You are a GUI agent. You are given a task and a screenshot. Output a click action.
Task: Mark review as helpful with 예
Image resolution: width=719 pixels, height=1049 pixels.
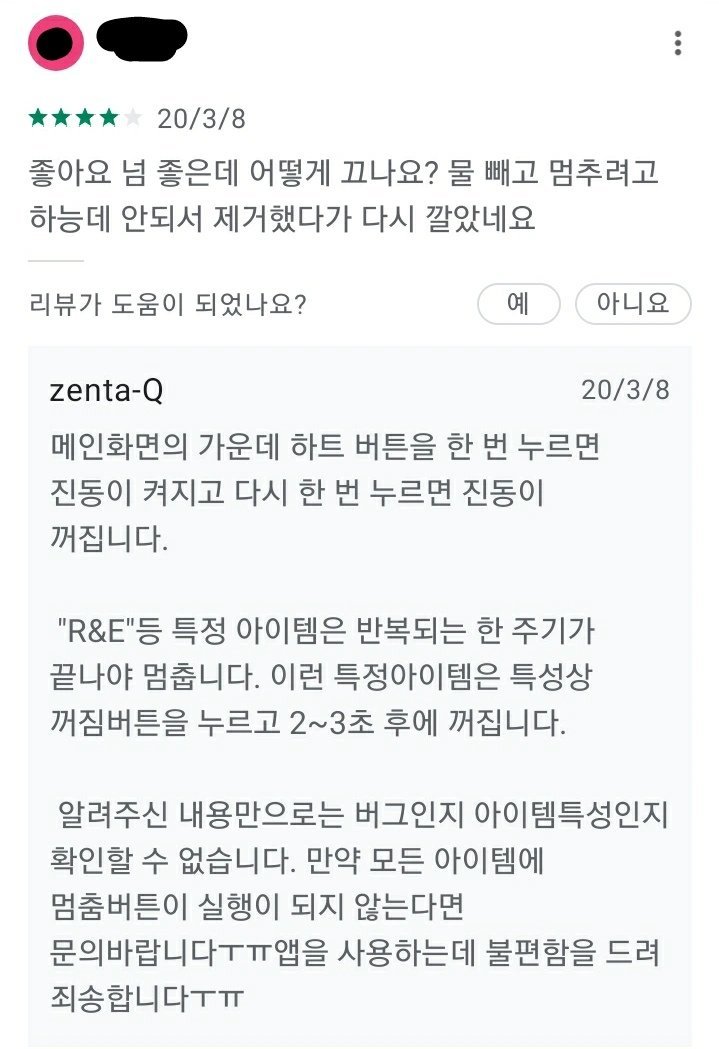tap(518, 303)
